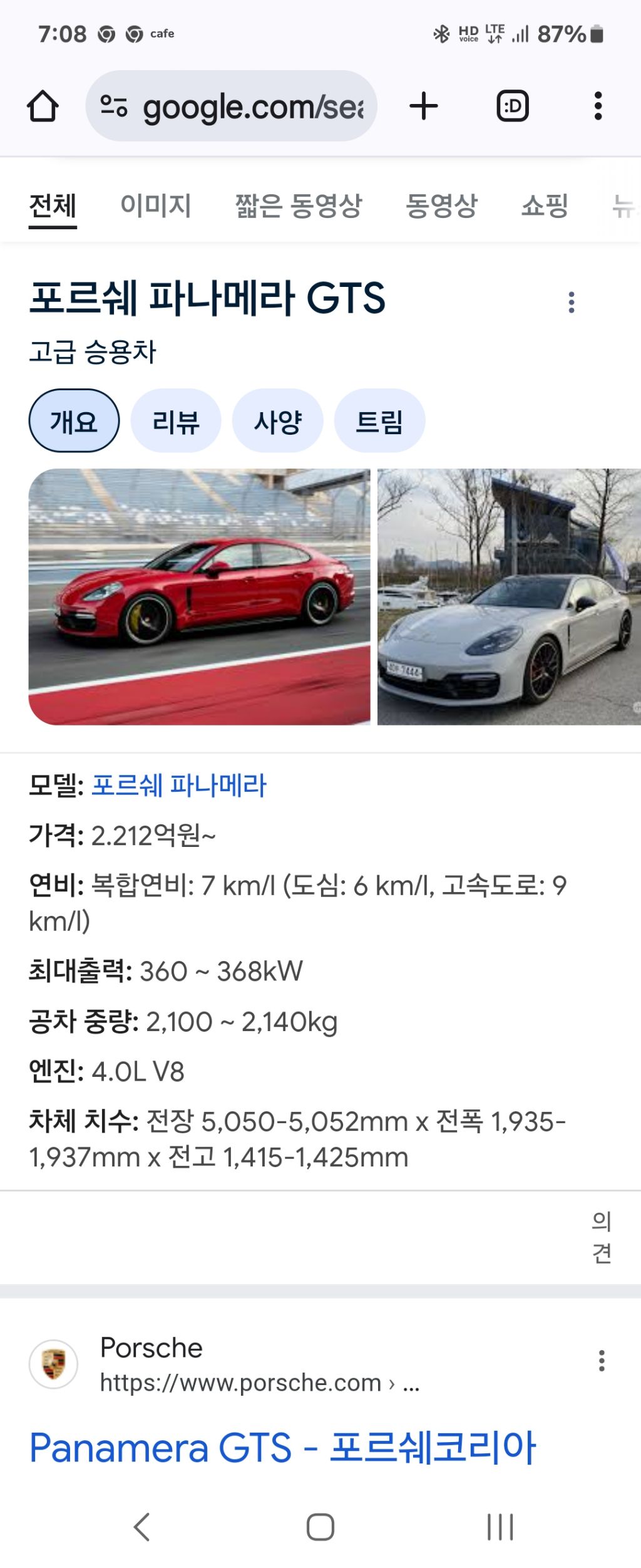Select the 사양 chip
641x1568 pixels.
(278, 421)
